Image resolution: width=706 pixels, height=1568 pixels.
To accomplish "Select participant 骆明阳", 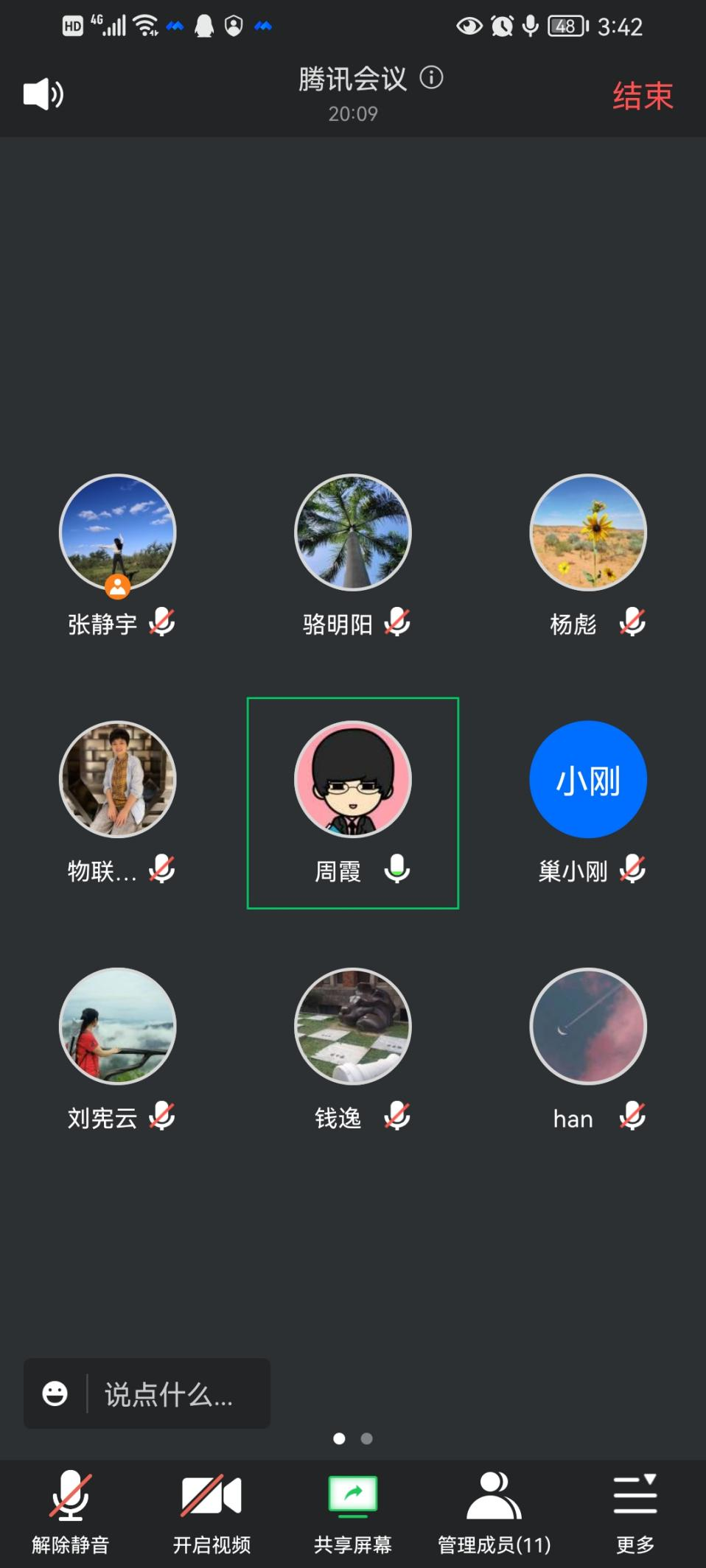I will tap(353, 532).
